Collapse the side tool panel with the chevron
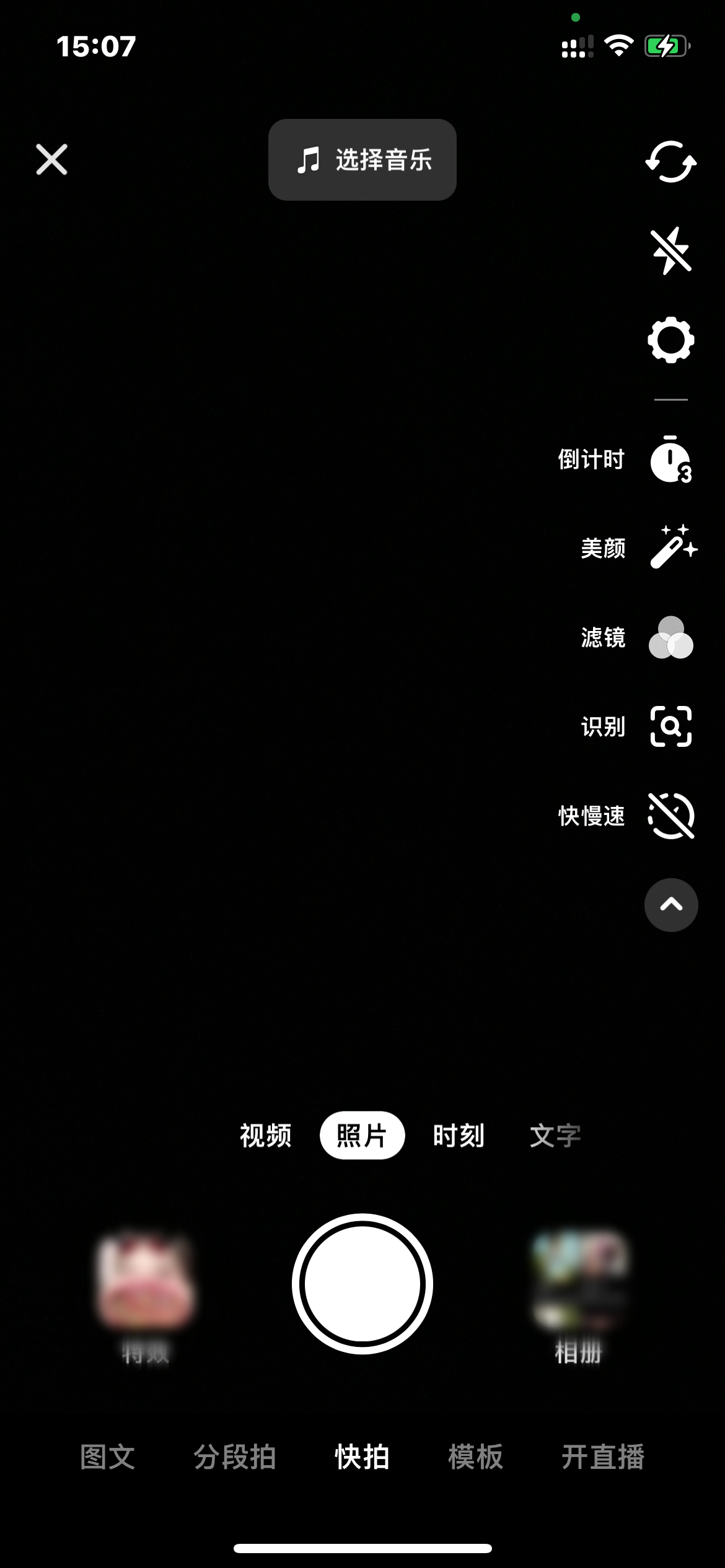The image size is (725, 1568). pyautogui.click(x=671, y=905)
